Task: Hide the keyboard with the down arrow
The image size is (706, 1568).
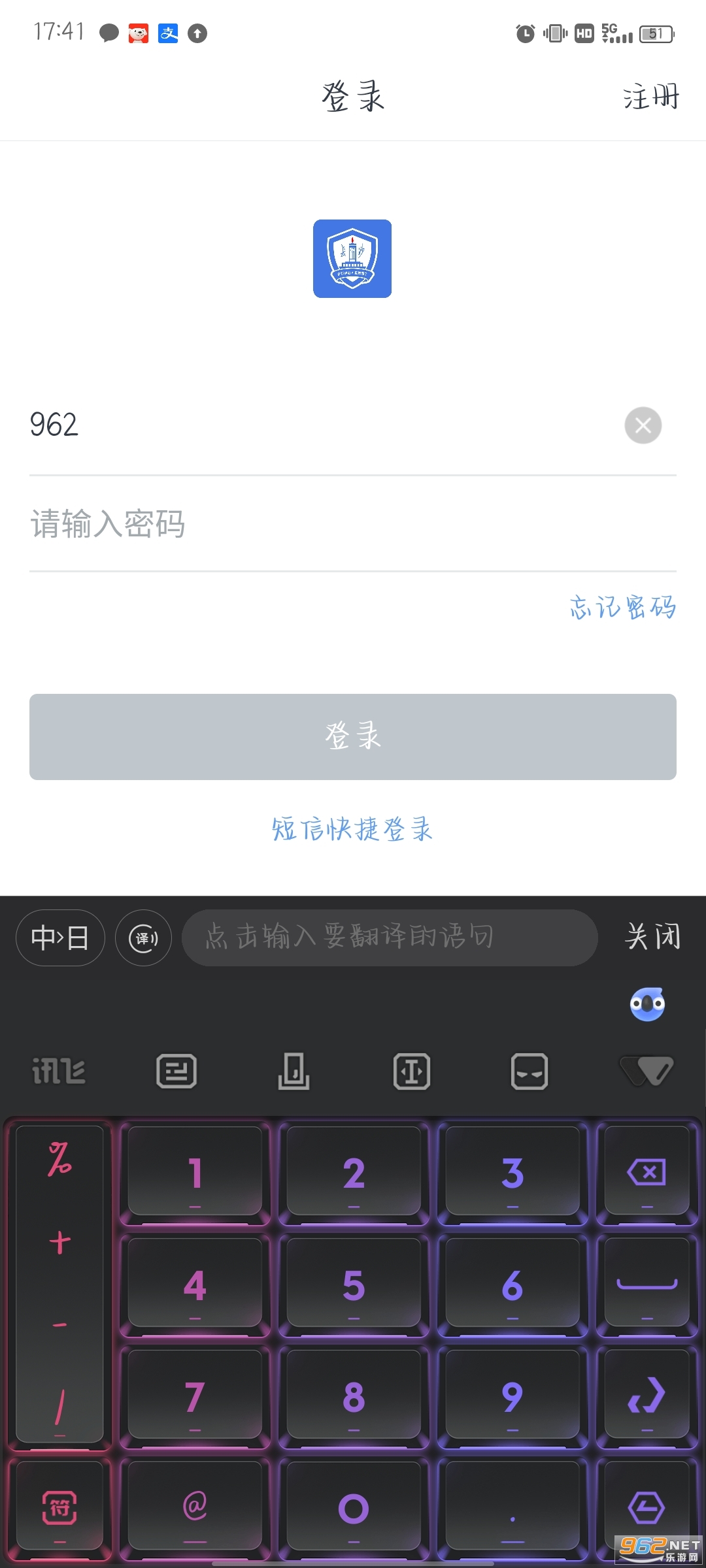Action: click(x=647, y=1071)
